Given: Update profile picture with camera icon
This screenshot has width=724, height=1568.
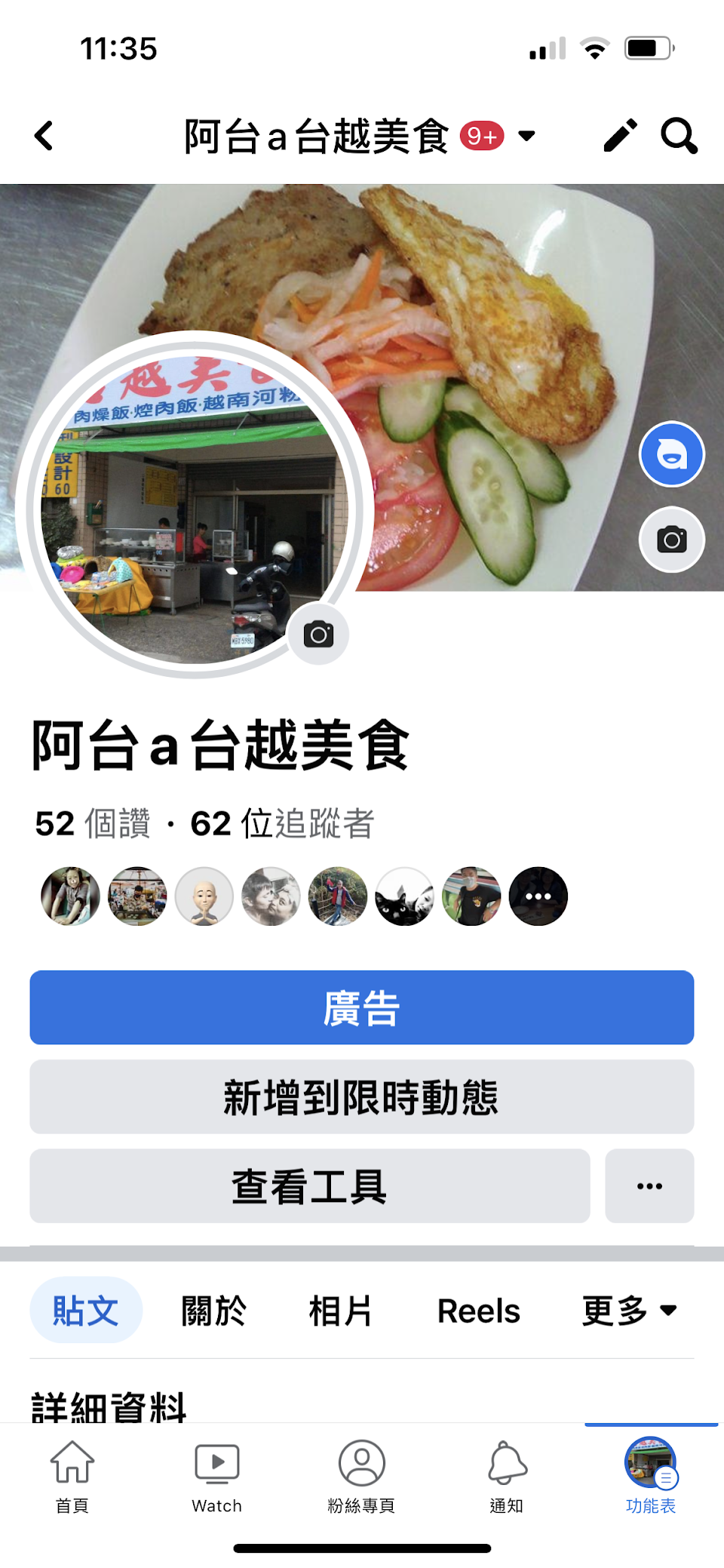Looking at the screenshot, I should point(318,635).
